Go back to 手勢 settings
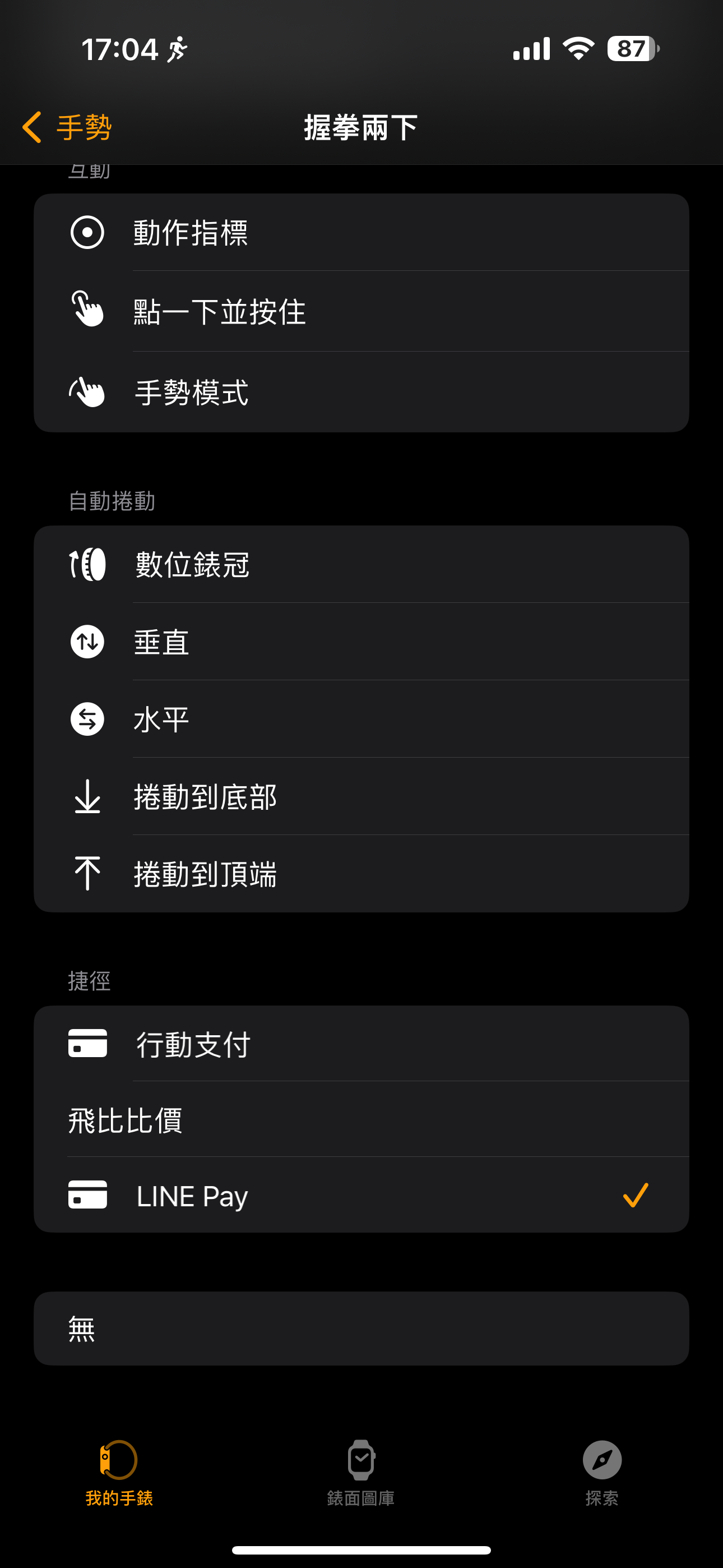The height and width of the screenshot is (1568, 723). (67, 127)
